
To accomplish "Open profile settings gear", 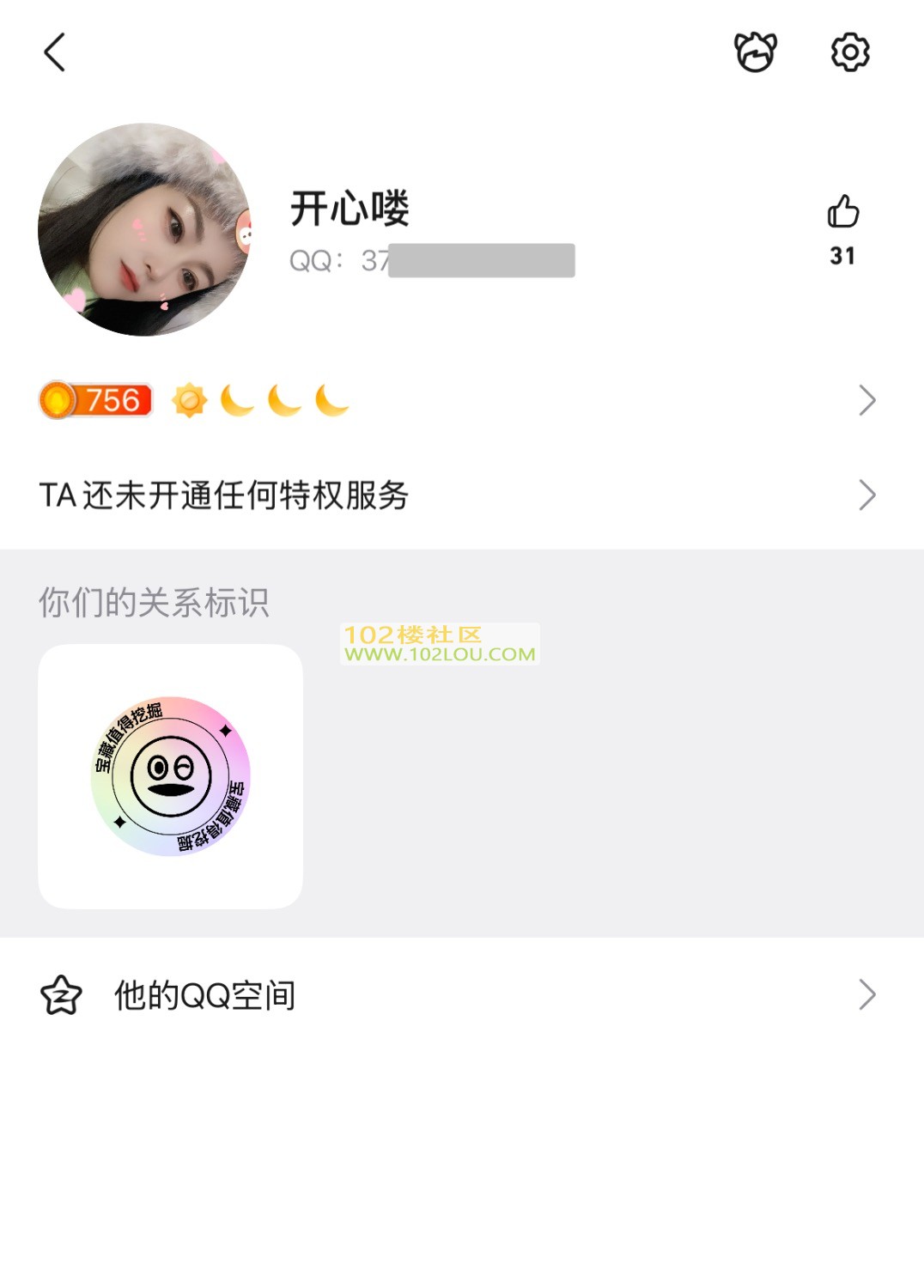I will pyautogui.click(x=850, y=52).
